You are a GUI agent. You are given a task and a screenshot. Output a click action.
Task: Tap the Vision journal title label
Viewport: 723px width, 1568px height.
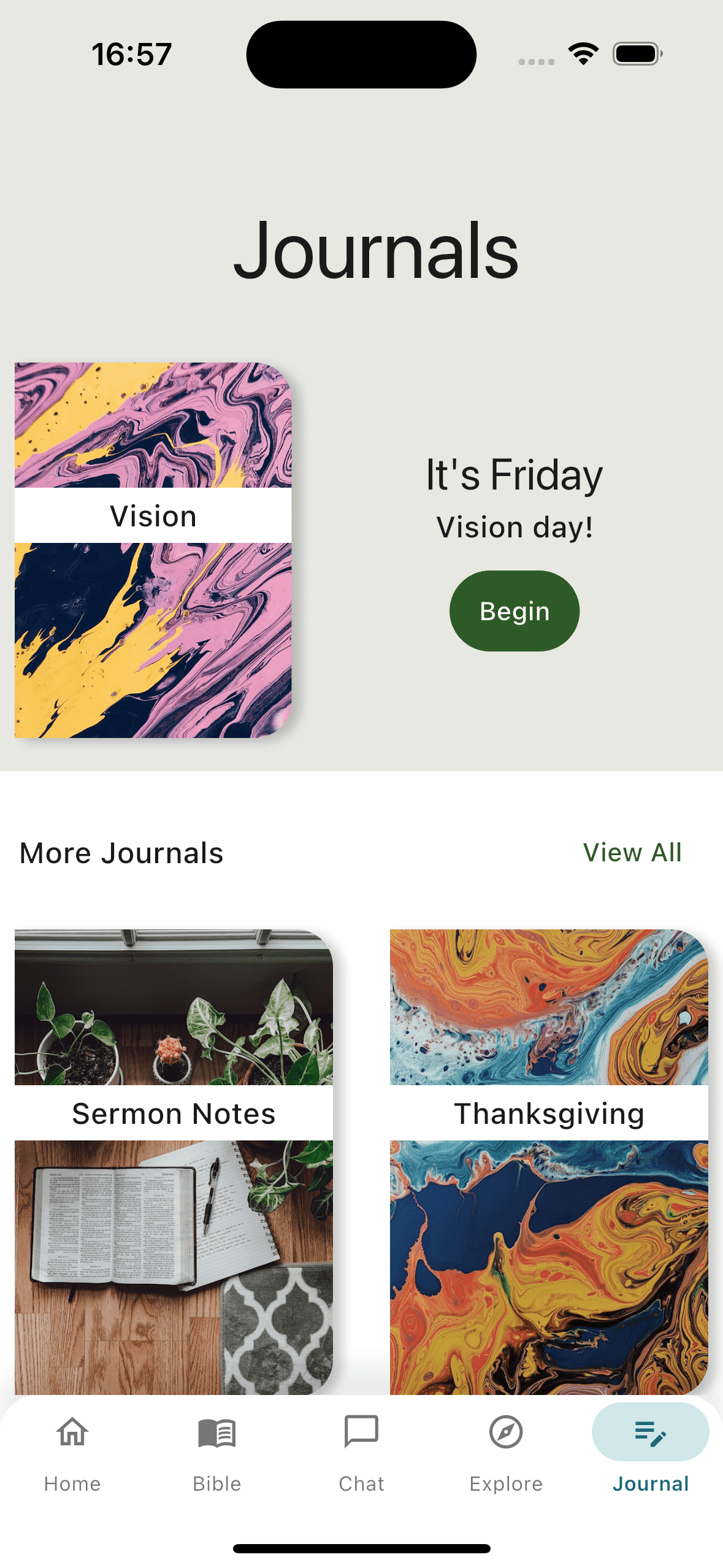151,515
